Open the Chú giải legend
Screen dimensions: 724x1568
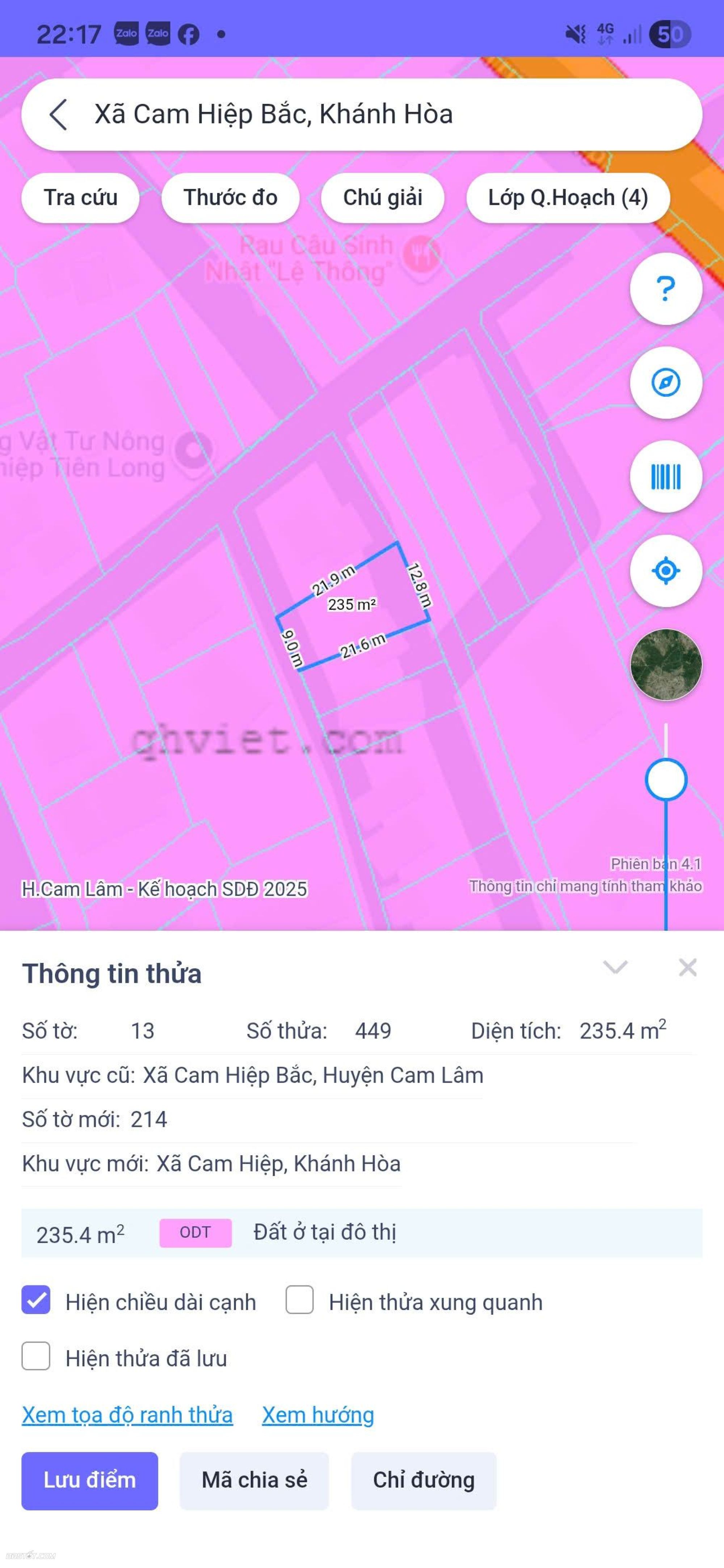pyautogui.click(x=382, y=198)
